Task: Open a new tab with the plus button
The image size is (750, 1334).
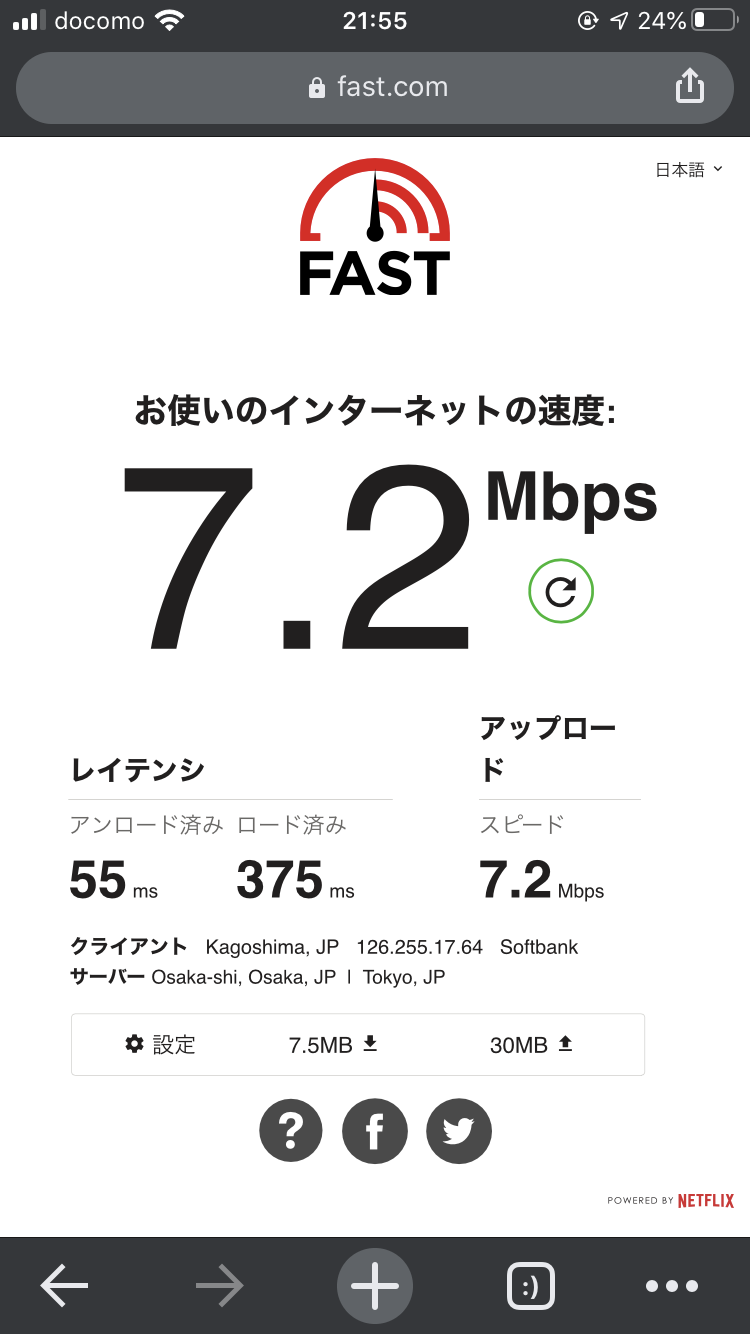Action: pyautogui.click(x=375, y=1286)
